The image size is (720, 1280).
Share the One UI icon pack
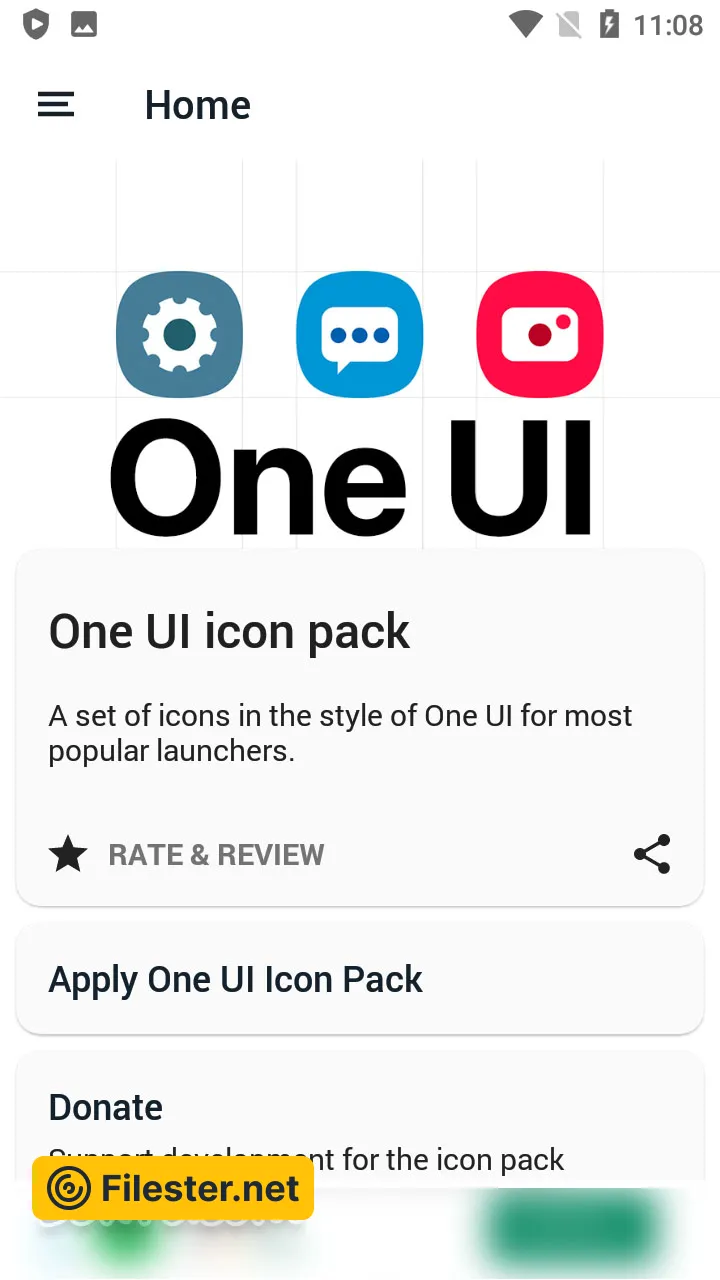(x=652, y=855)
